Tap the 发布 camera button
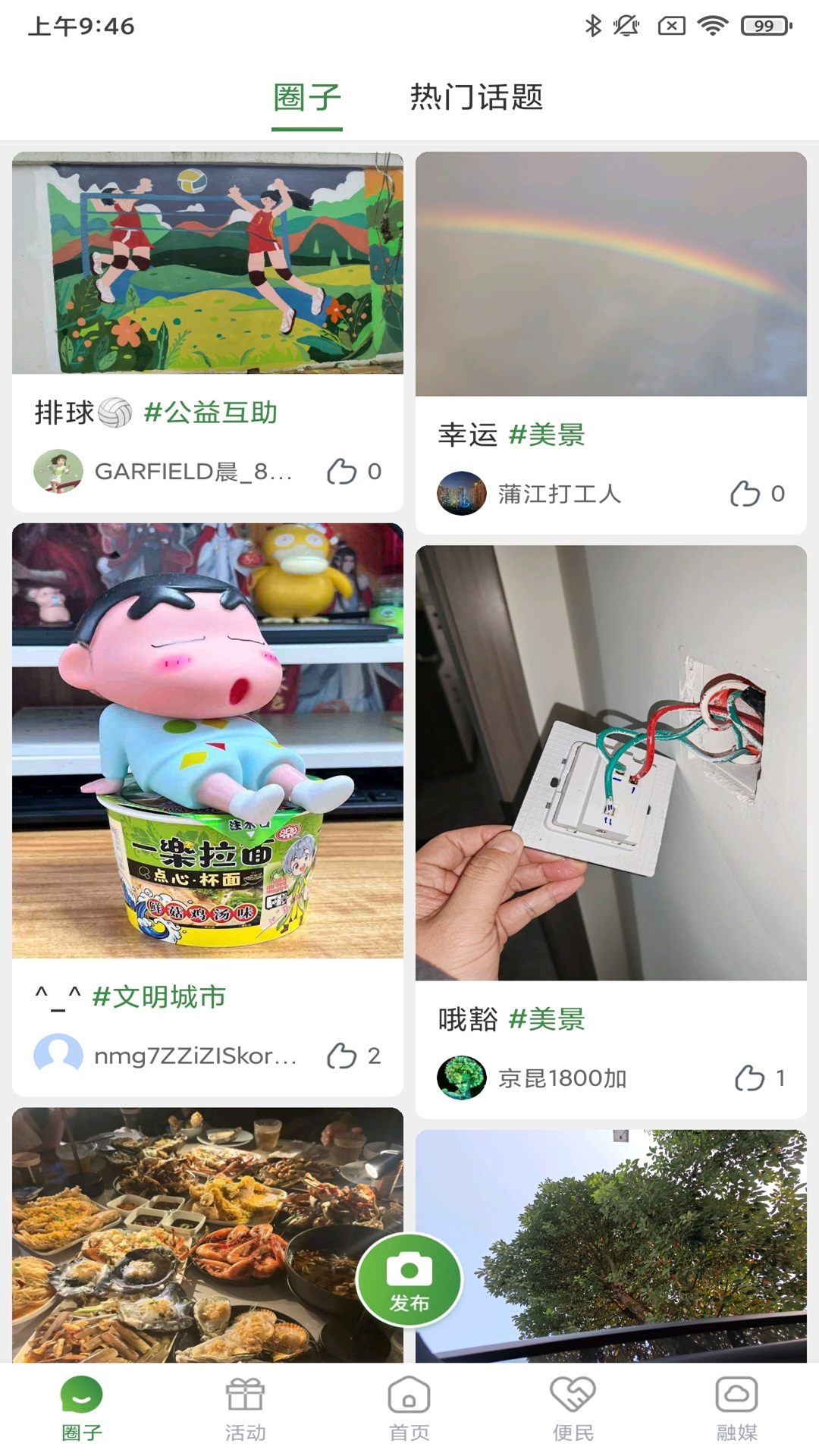Viewport: 819px width, 1456px height. pos(409,1280)
